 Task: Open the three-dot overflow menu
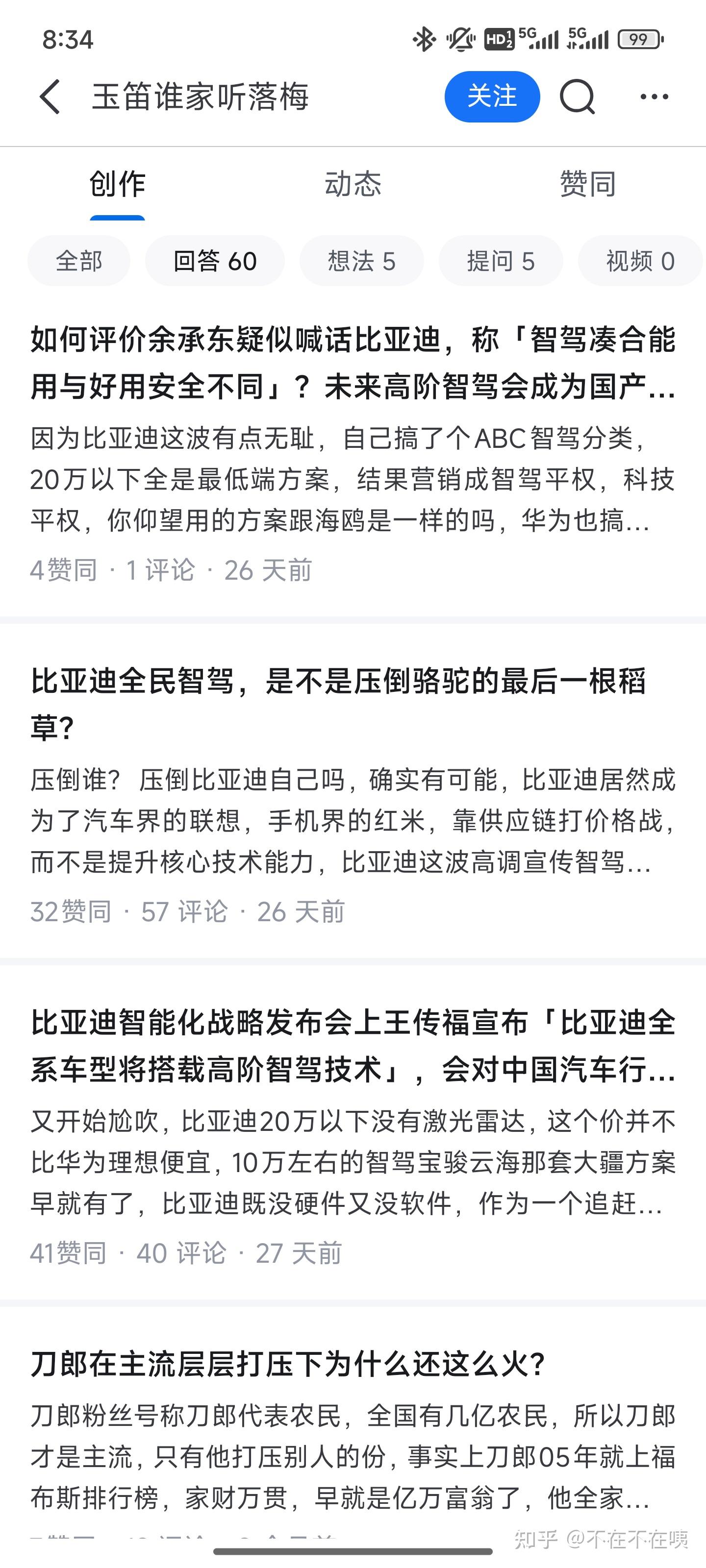pyautogui.click(x=654, y=97)
